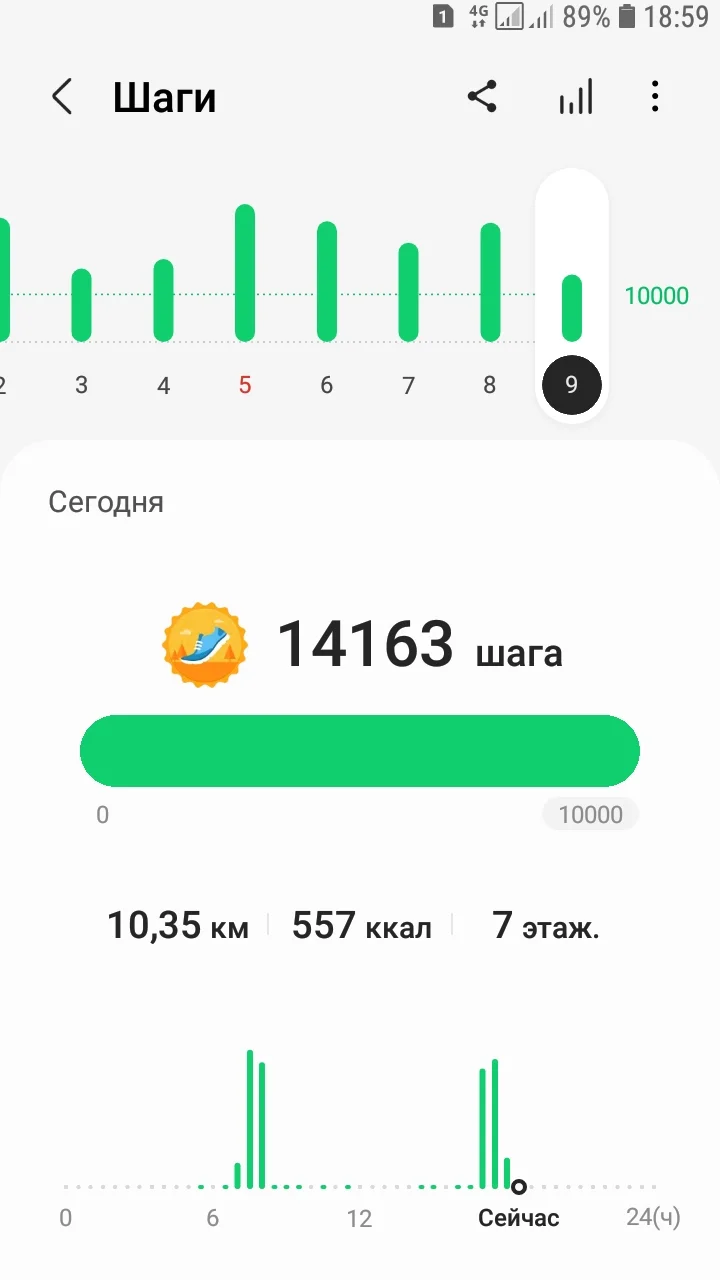This screenshot has height=1280, width=720.
Task: Open the three-dot overflow menu
Action: (655, 98)
